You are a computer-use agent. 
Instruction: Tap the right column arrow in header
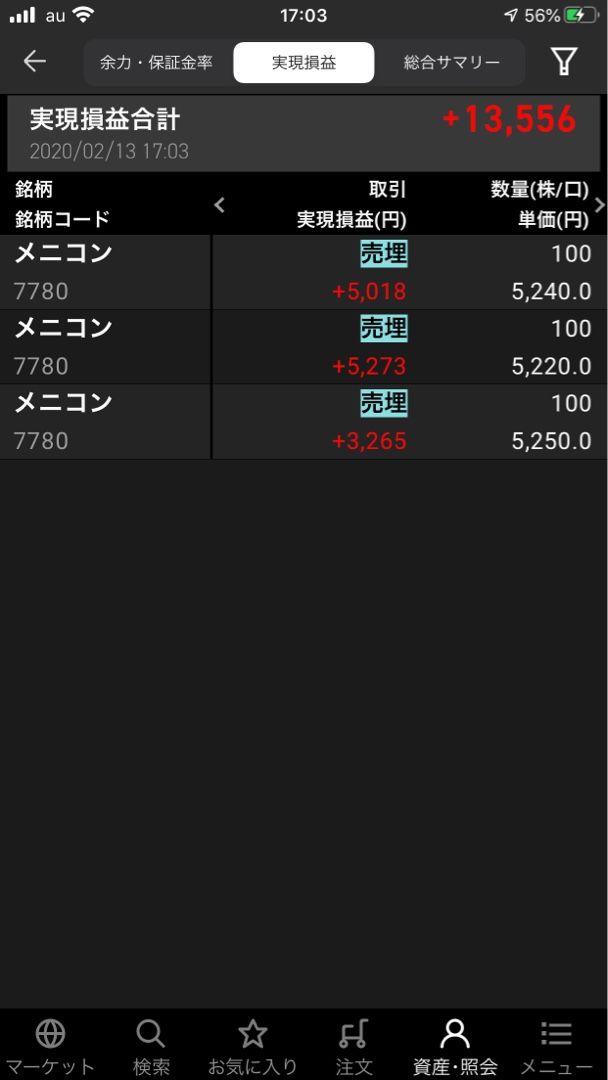(x=599, y=205)
